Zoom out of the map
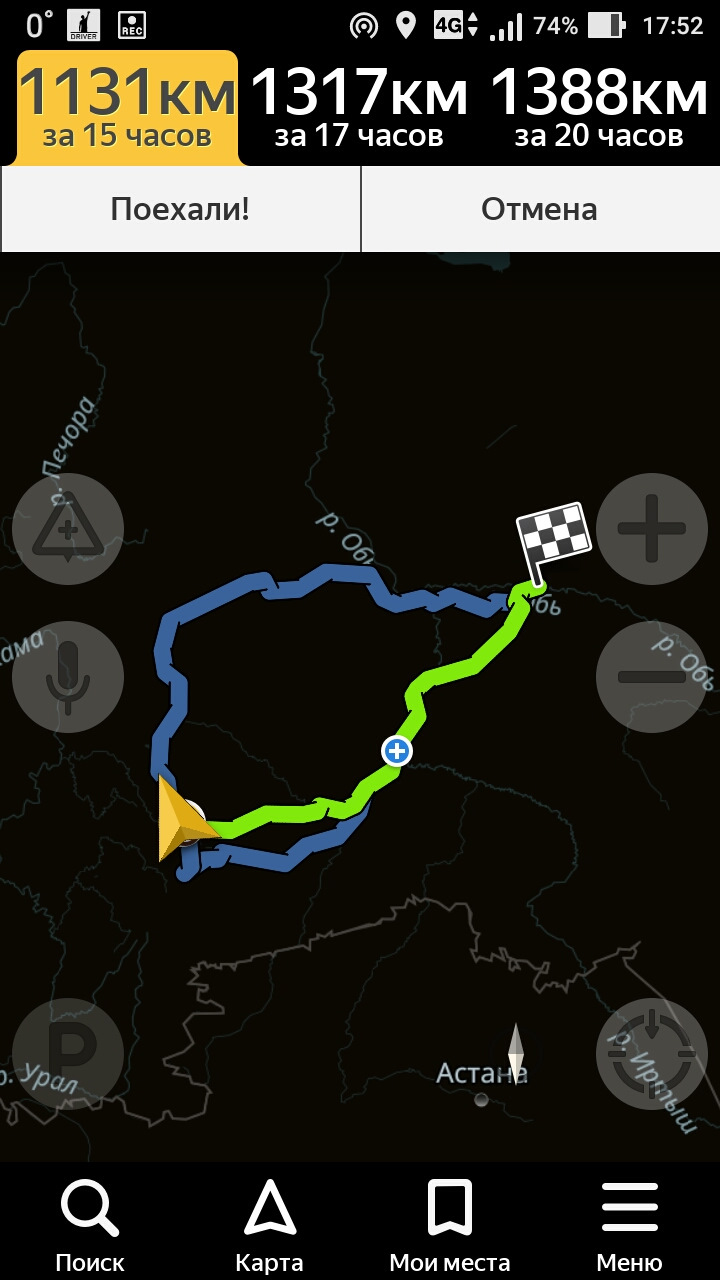Screen dimensions: 720x1280 [651, 677]
